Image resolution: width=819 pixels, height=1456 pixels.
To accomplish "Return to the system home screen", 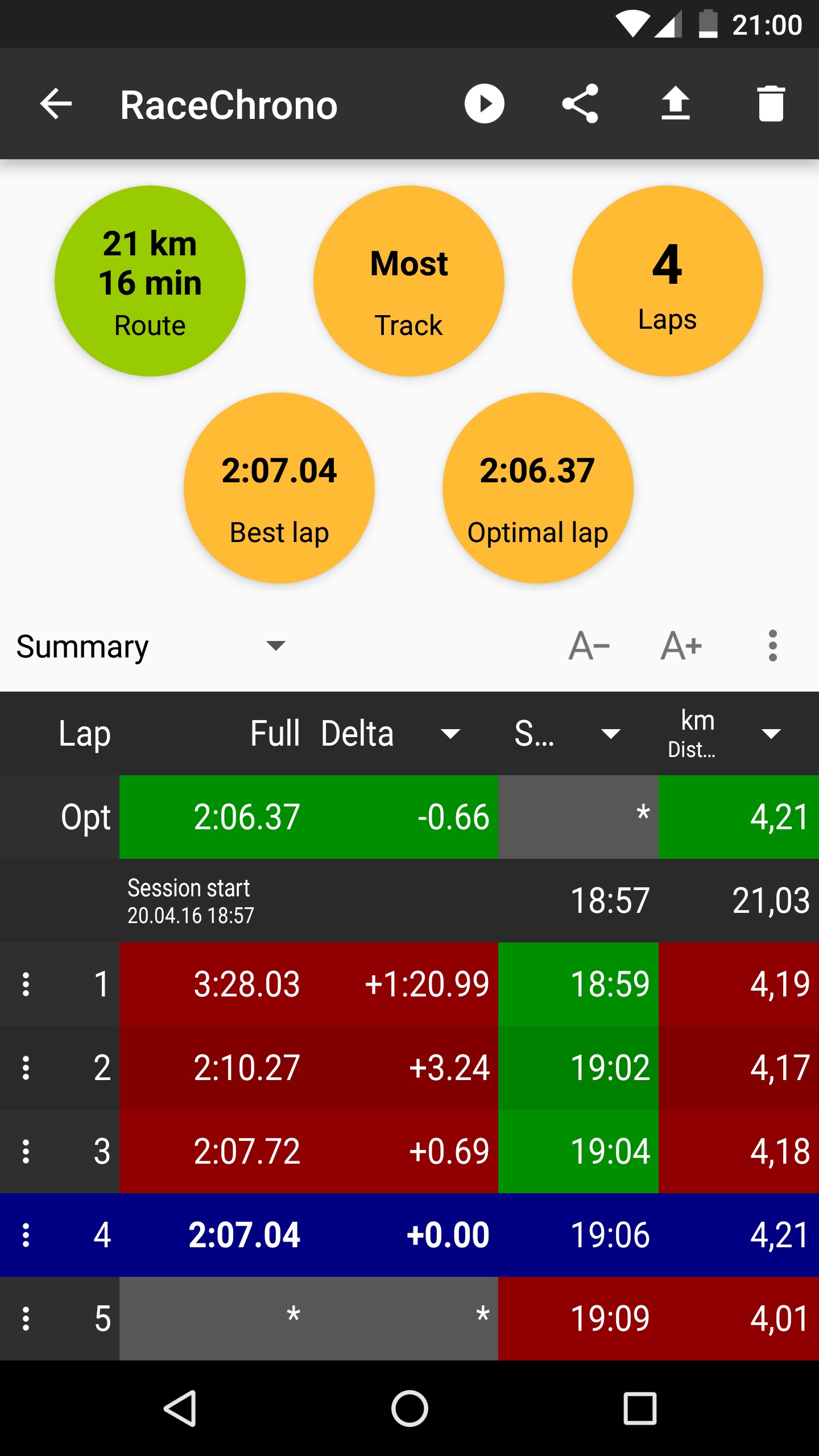I will coord(409,1409).
